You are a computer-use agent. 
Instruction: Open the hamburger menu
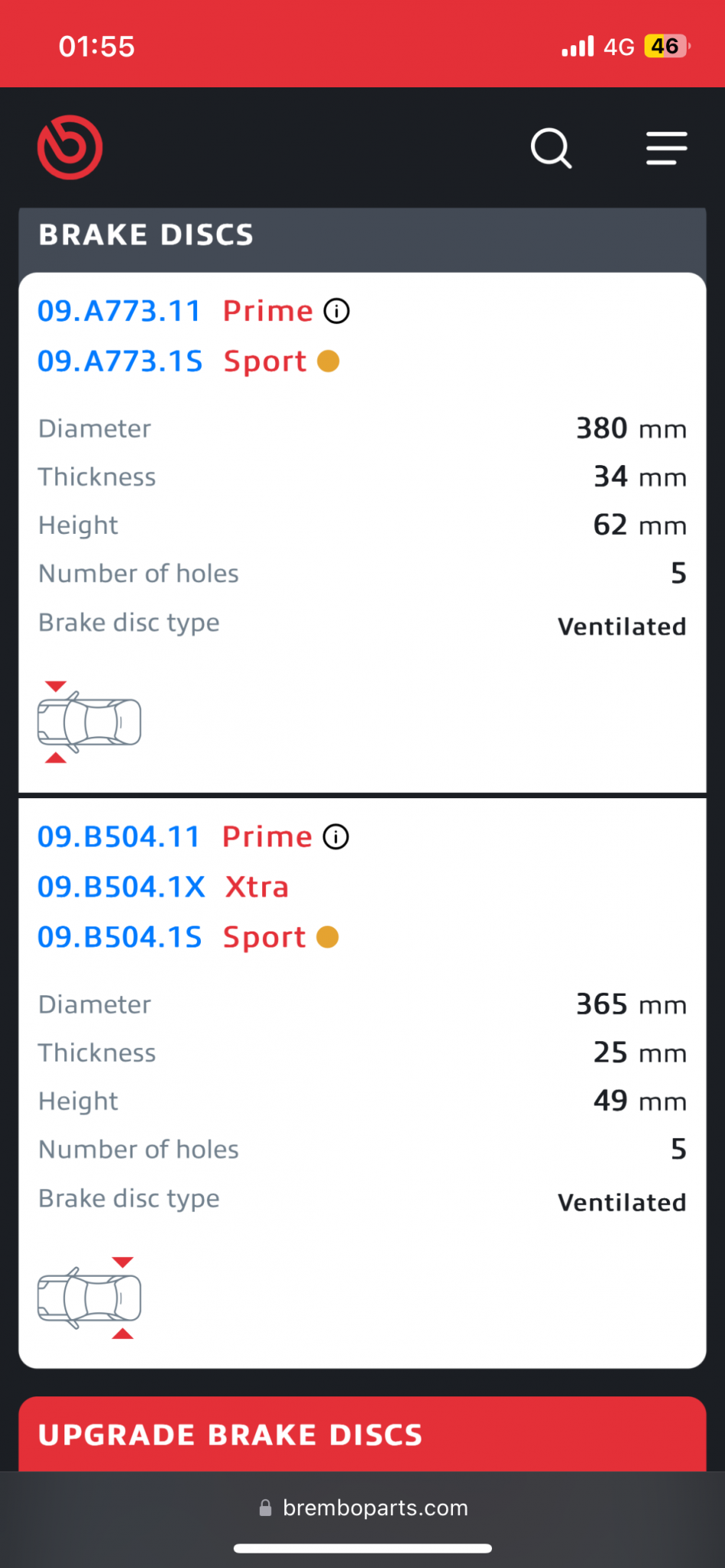click(666, 148)
